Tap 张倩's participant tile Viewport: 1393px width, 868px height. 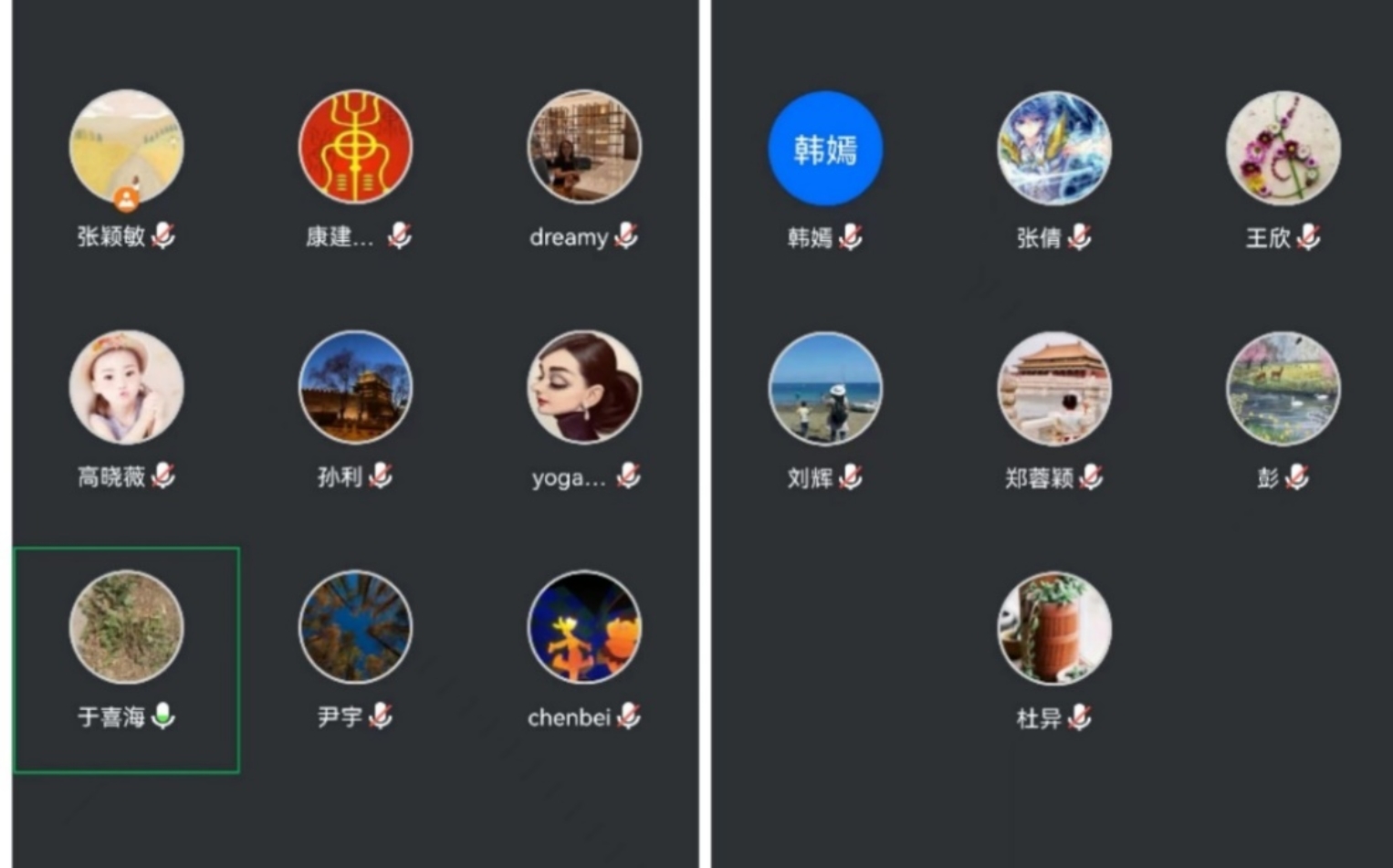(x=1054, y=148)
